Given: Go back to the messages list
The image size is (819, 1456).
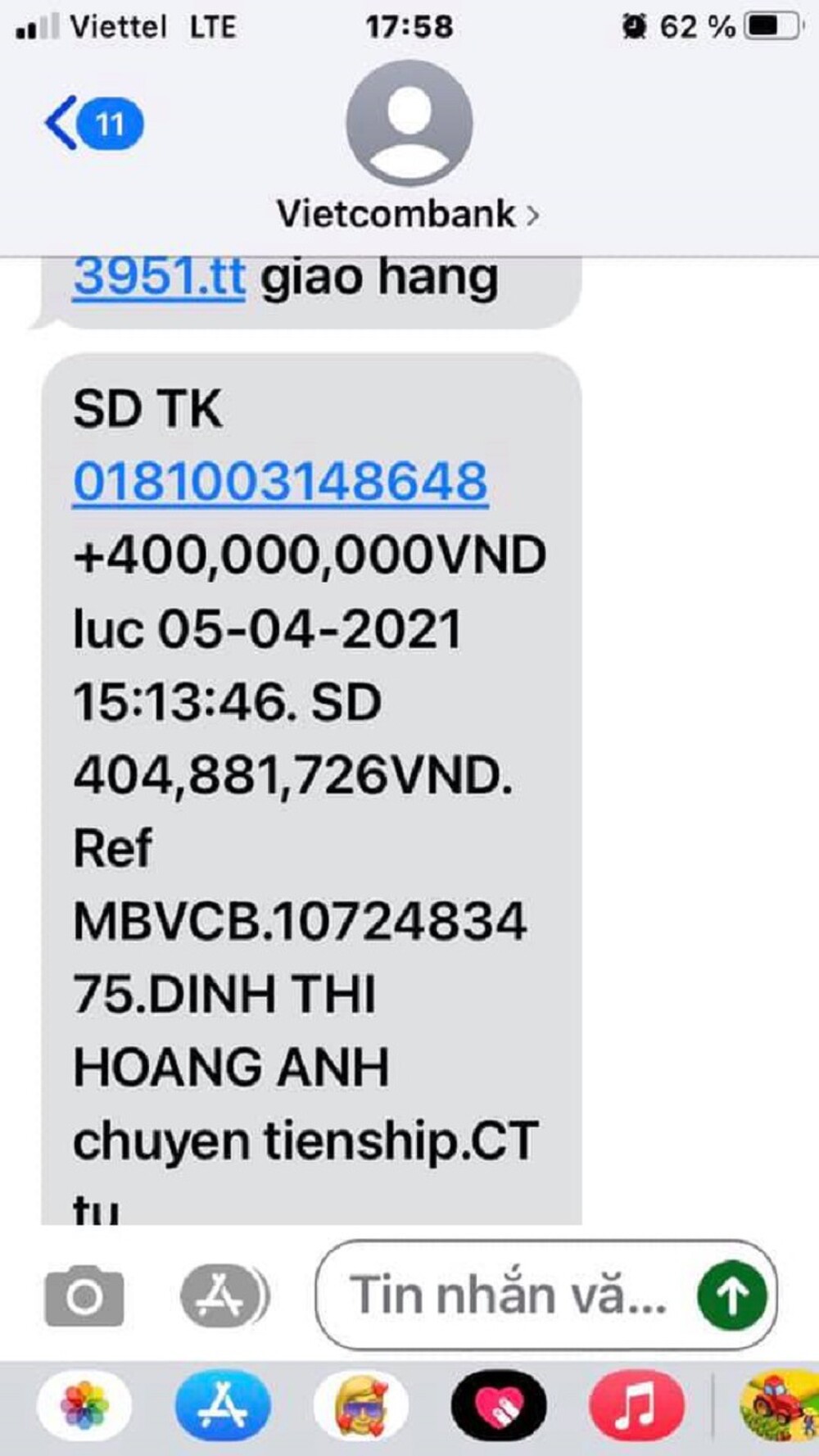Looking at the screenshot, I should pyautogui.click(x=92, y=125).
